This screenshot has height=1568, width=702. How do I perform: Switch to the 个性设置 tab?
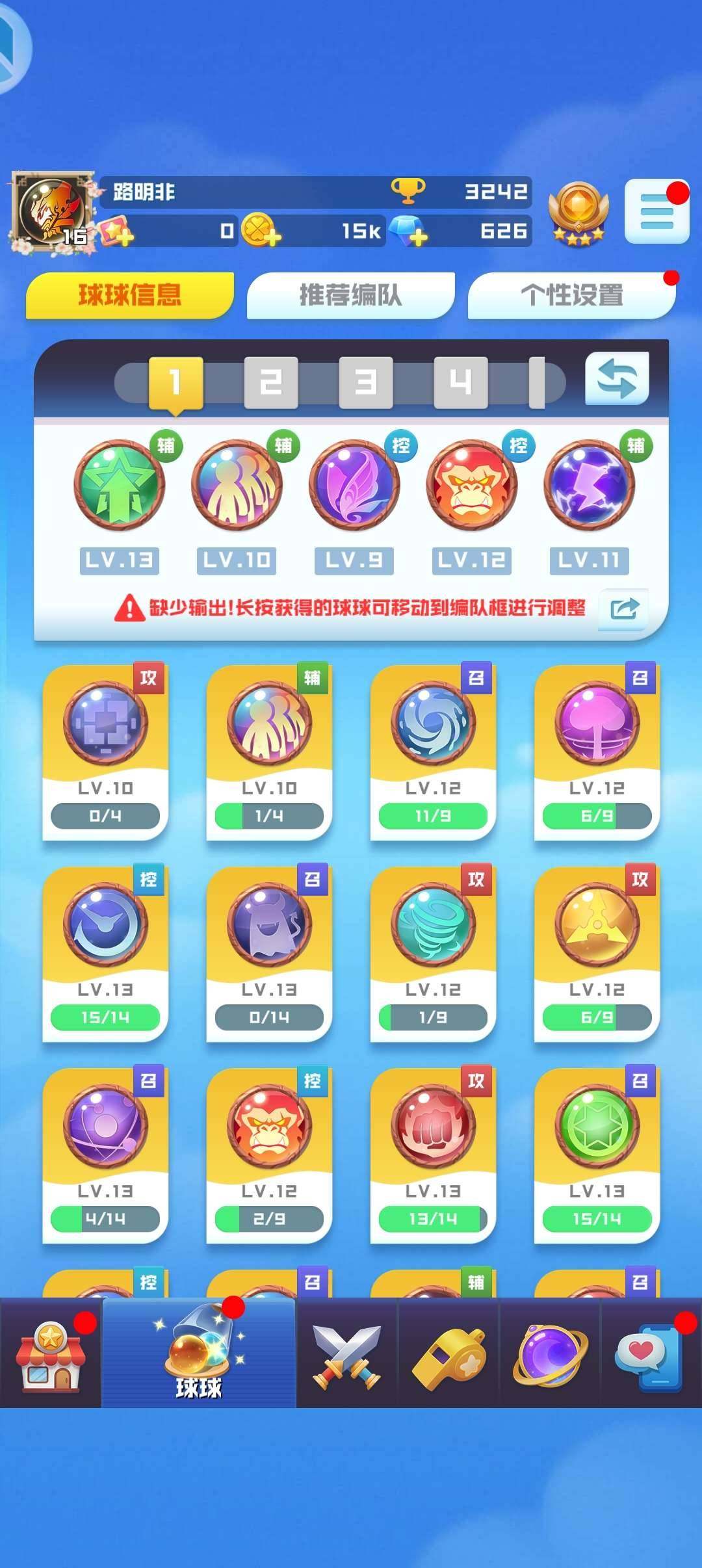571,295
